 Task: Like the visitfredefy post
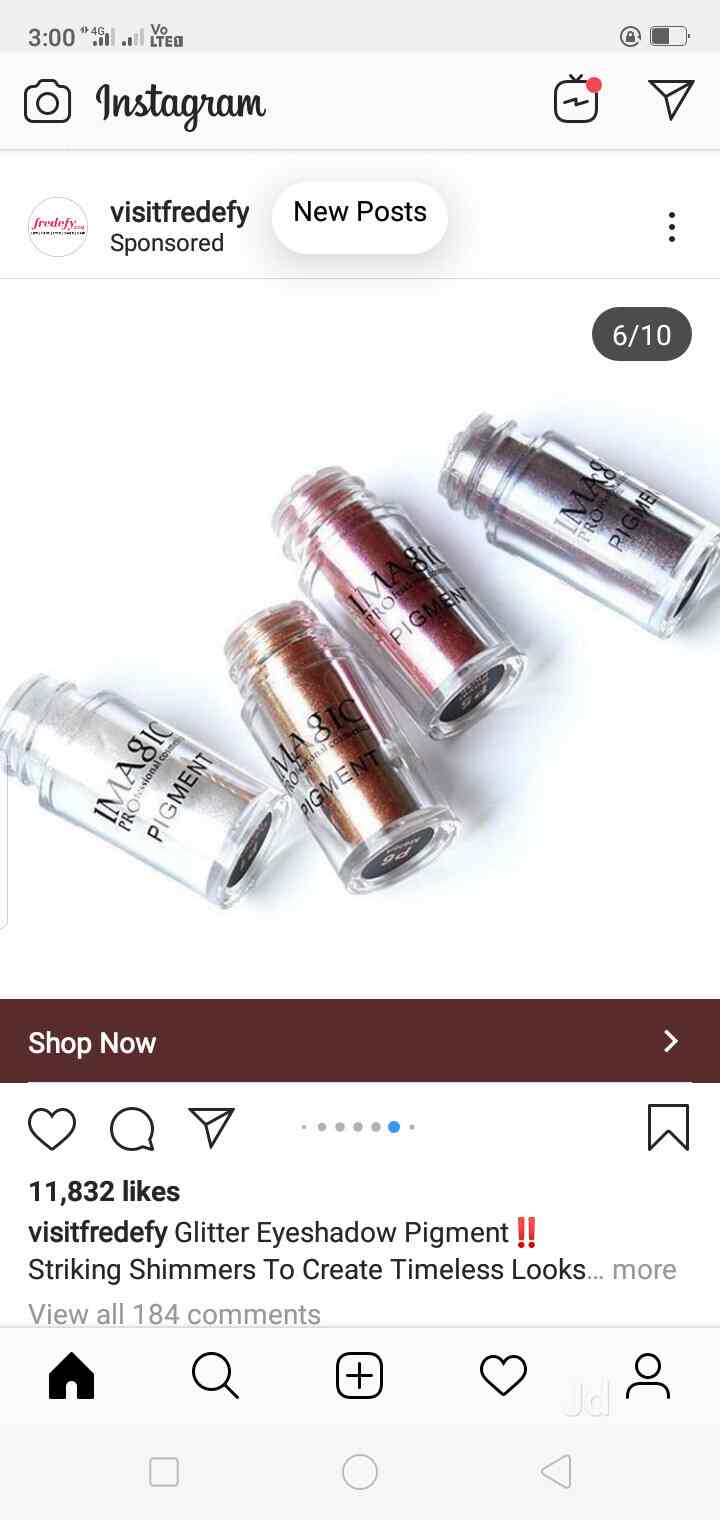52,1129
